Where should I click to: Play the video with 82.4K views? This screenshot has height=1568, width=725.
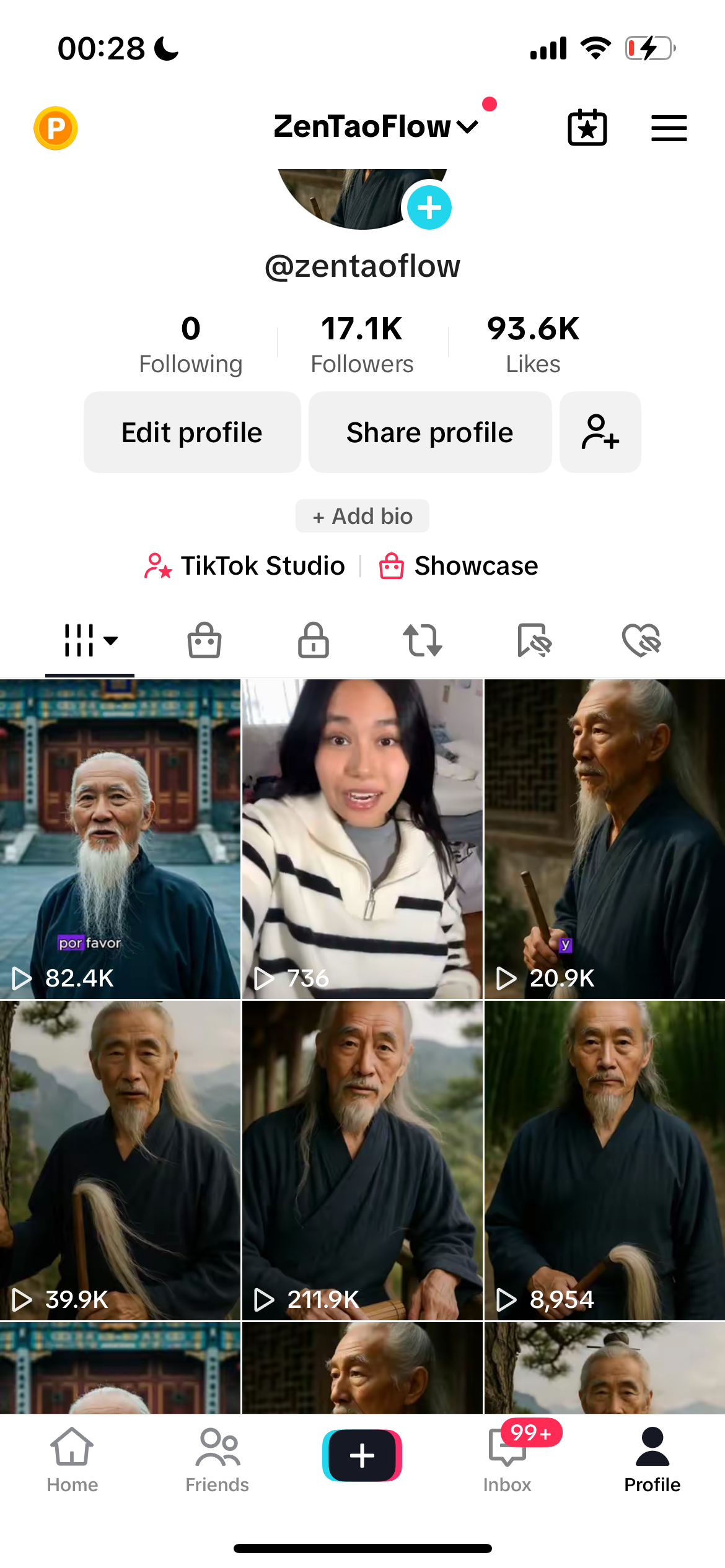pos(120,838)
